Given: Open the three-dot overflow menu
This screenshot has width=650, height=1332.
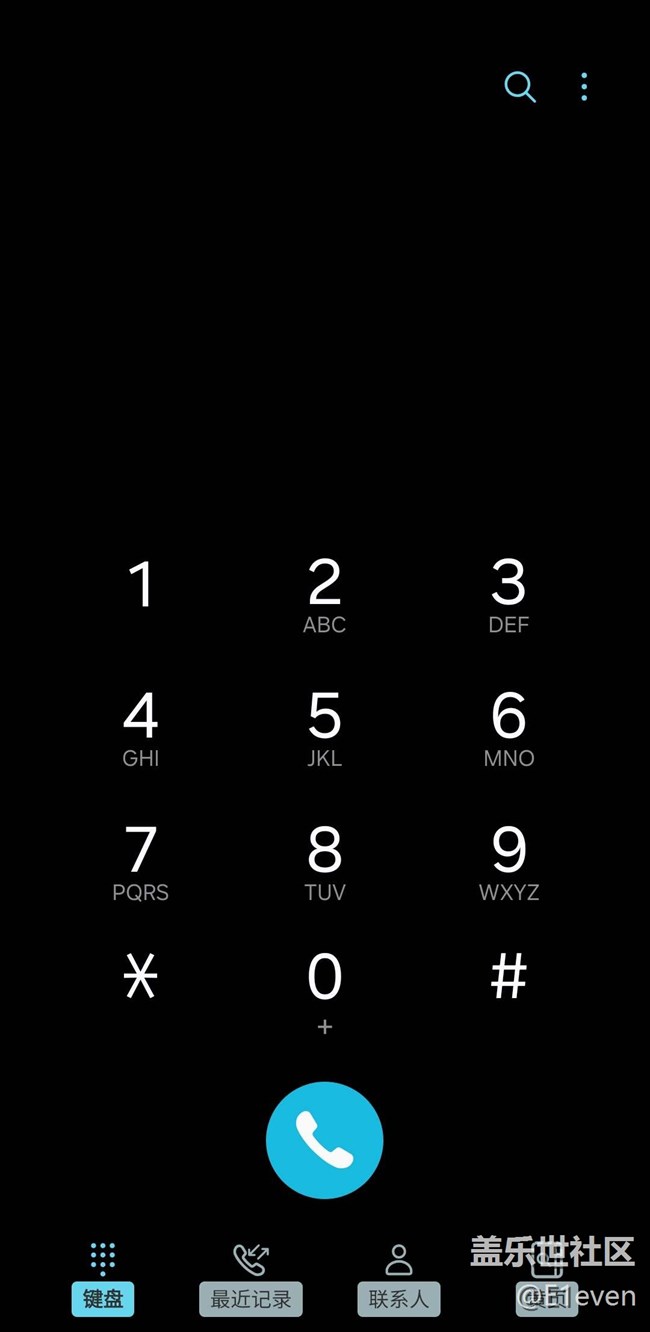Looking at the screenshot, I should 584,87.
